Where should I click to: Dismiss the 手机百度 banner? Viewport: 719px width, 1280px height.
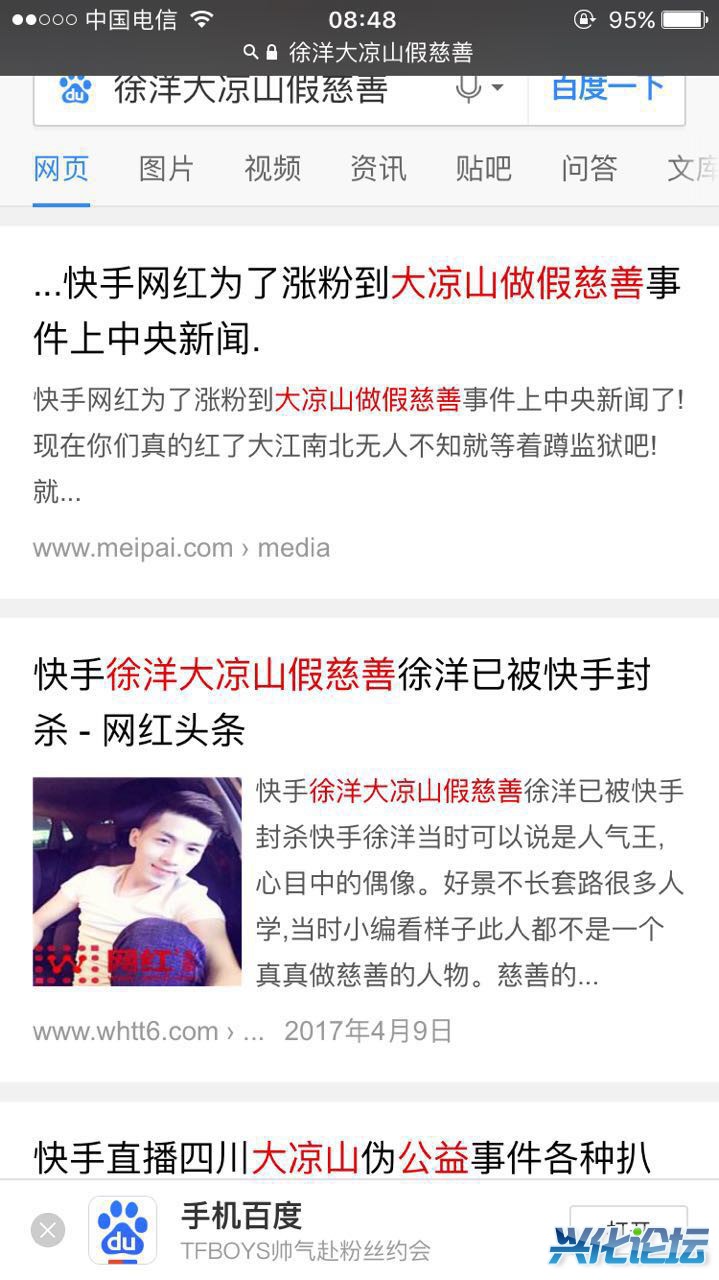pyautogui.click(x=48, y=1230)
